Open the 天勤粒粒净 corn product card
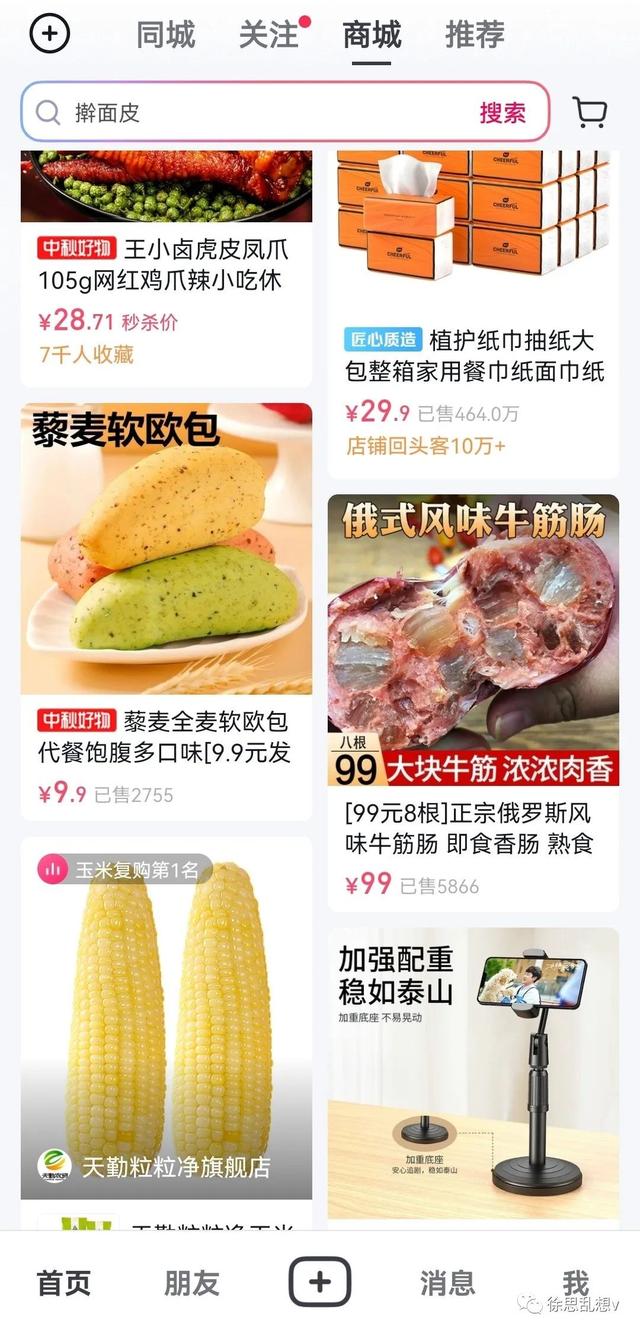 tap(166, 1035)
